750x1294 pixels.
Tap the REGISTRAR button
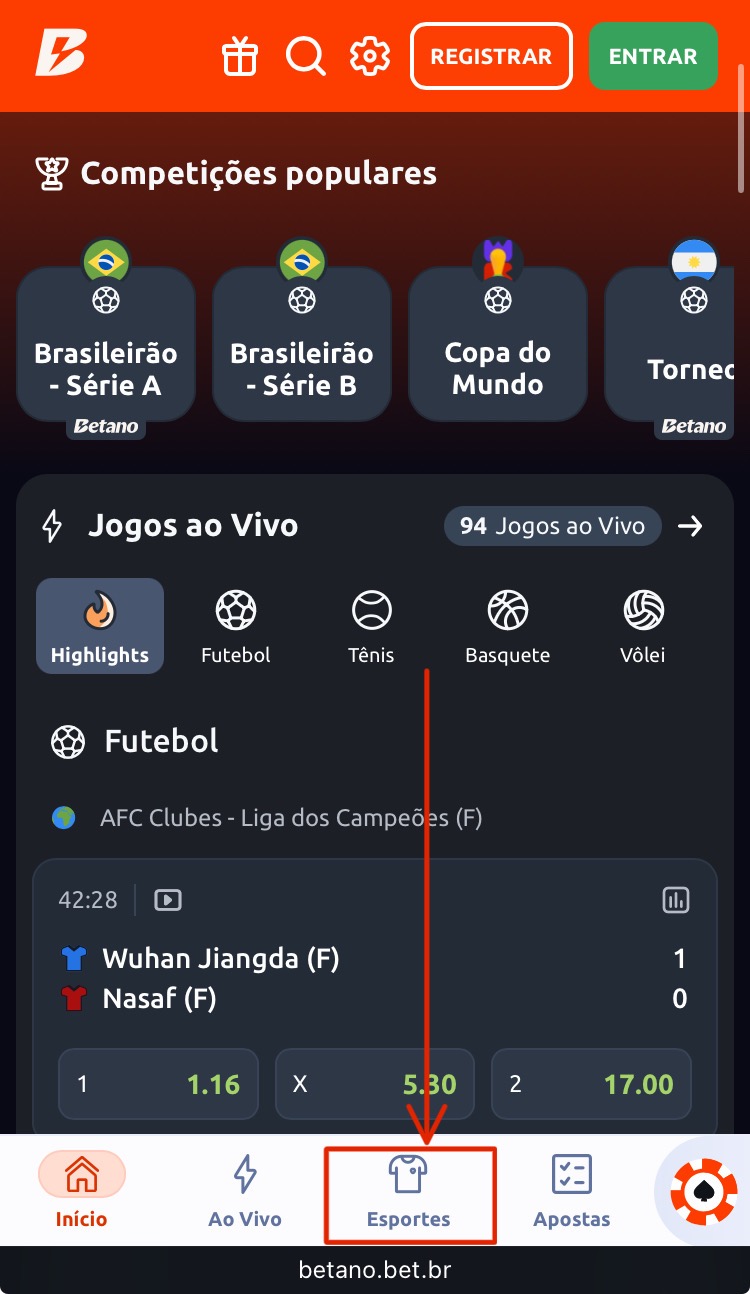491,56
